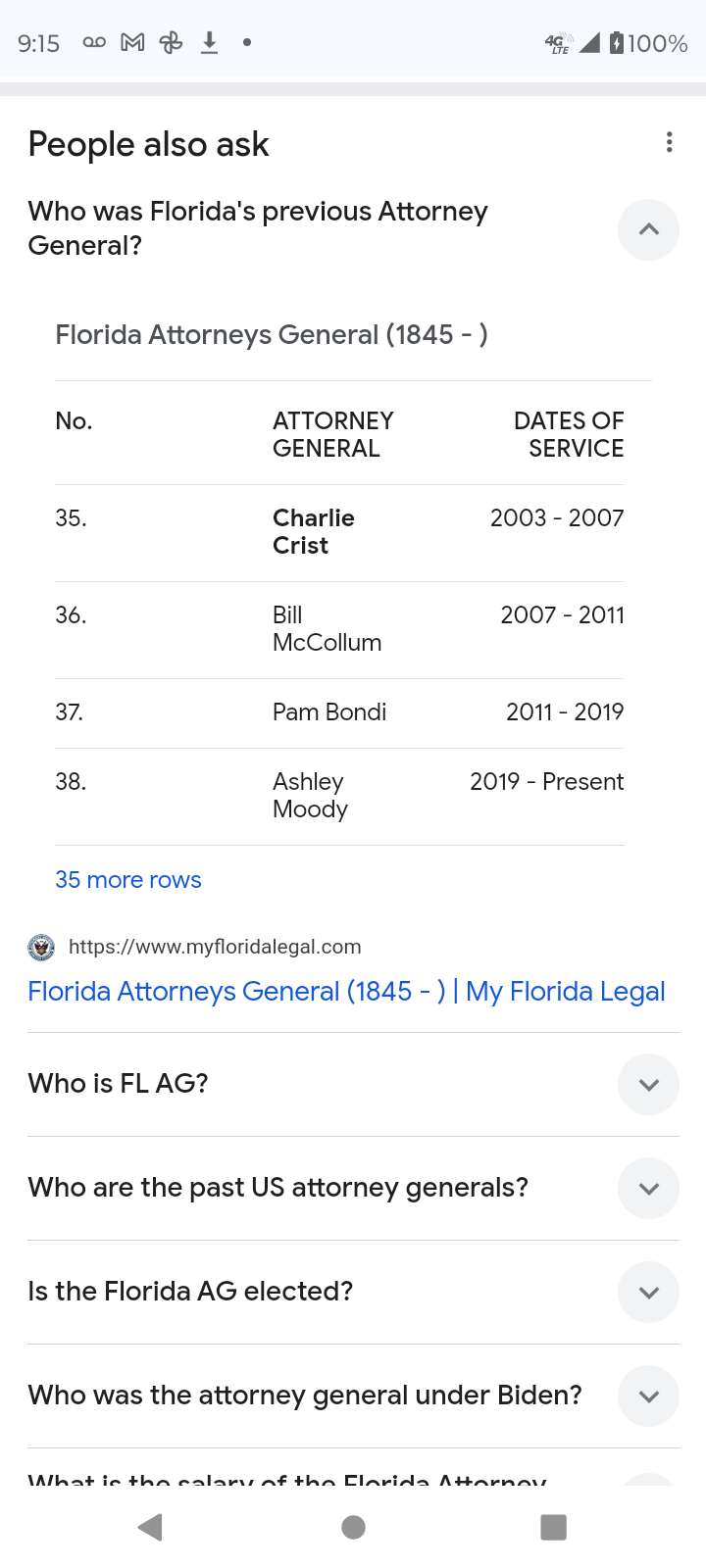Go back using the system back button
The height and width of the screenshot is (1568, 706).
coord(150,1527)
